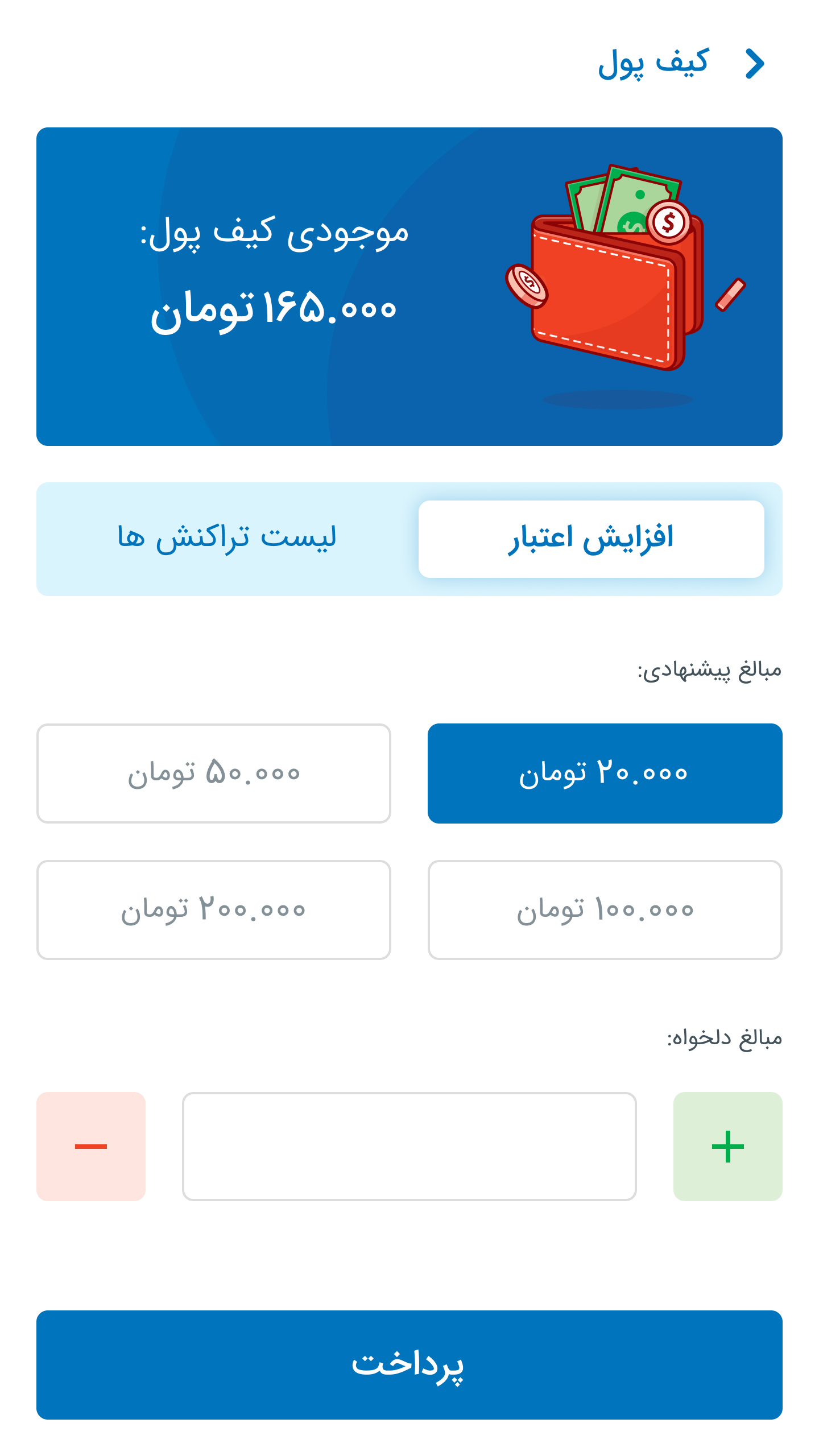Increase the custom amount with the plus button
Screen dimensions: 819x1456
[x=728, y=1147]
